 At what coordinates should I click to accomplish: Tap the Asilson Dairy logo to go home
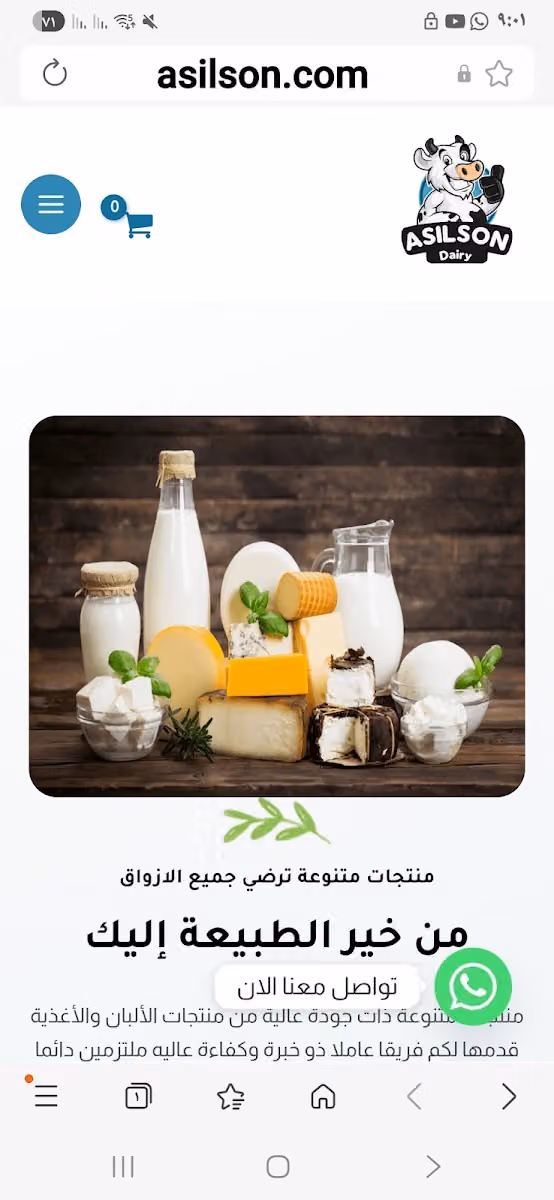tap(457, 199)
